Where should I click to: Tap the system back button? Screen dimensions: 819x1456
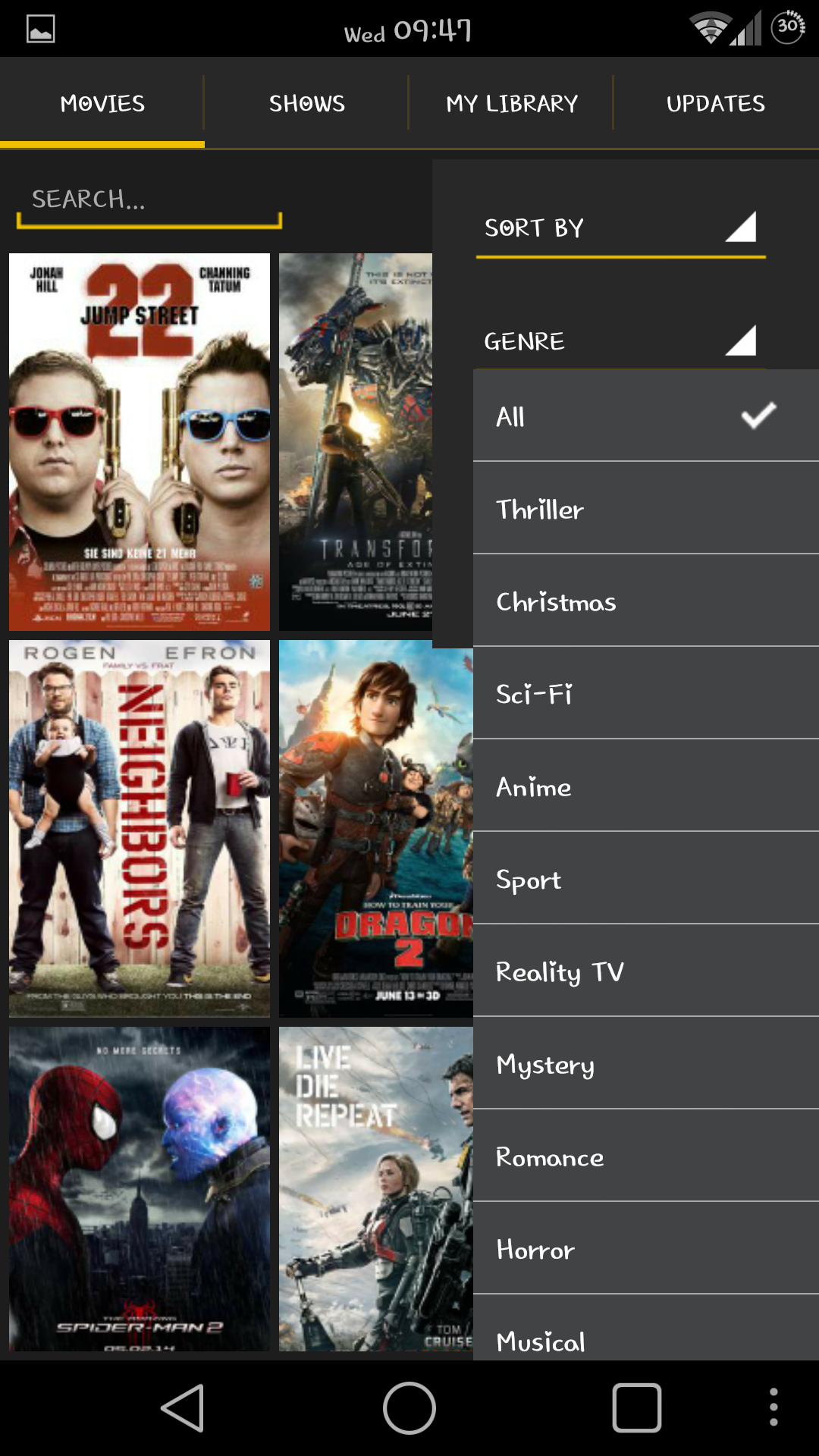point(183,1408)
